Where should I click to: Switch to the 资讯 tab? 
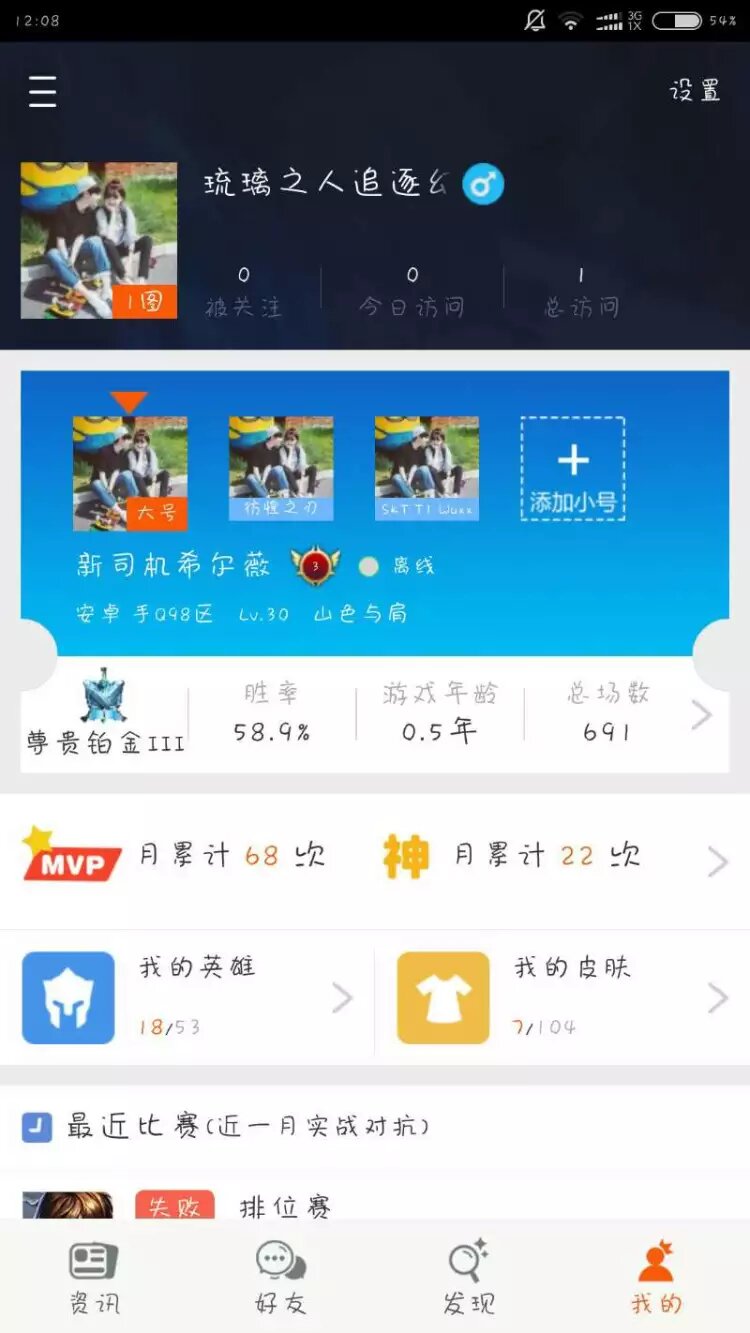pos(94,1277)
